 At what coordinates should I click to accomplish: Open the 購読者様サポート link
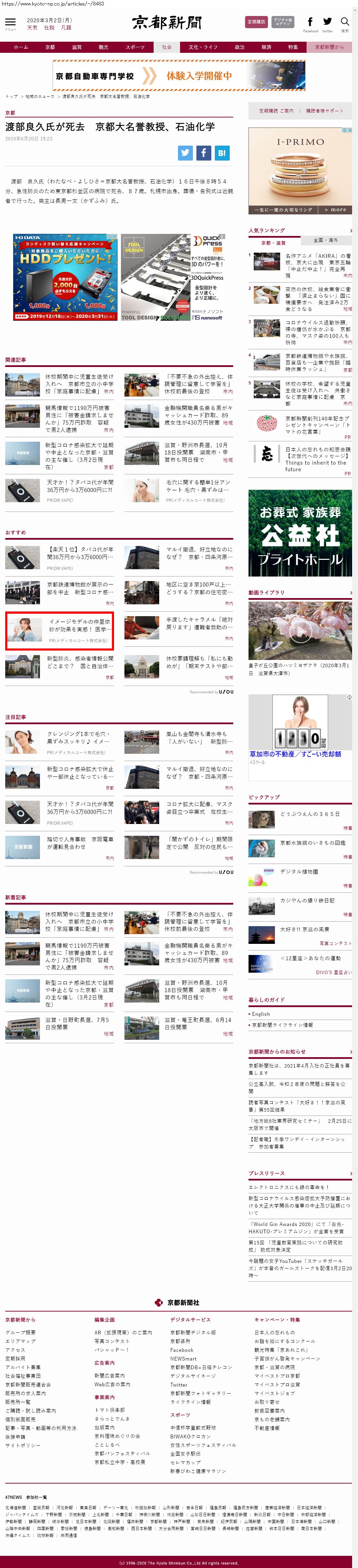(x=324, y=111)
